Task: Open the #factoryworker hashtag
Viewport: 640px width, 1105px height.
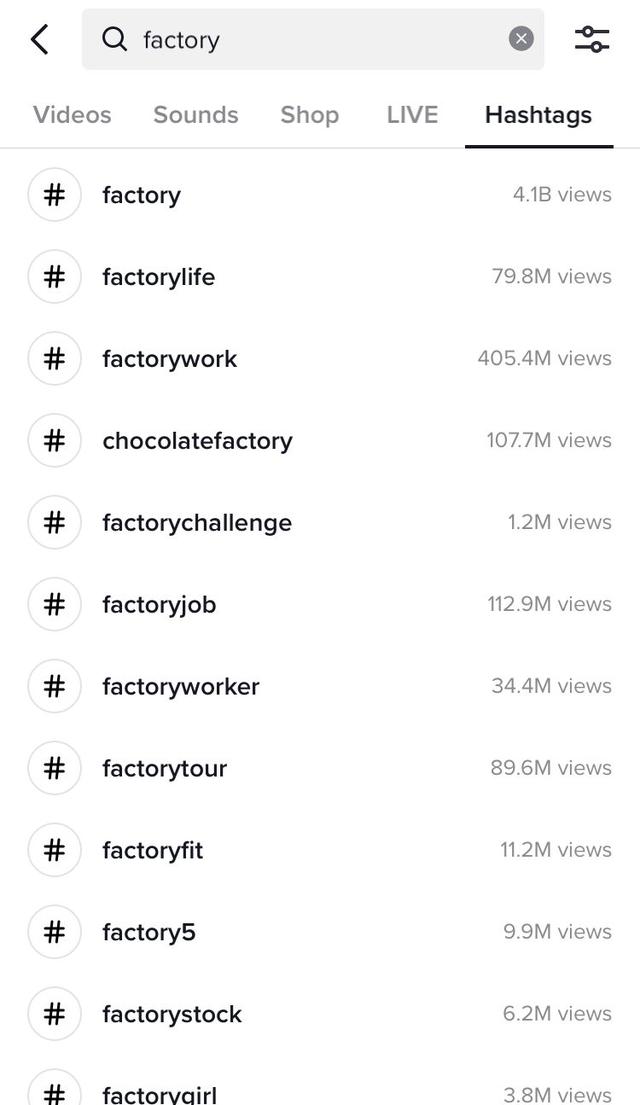Action: tap(320, 686)
